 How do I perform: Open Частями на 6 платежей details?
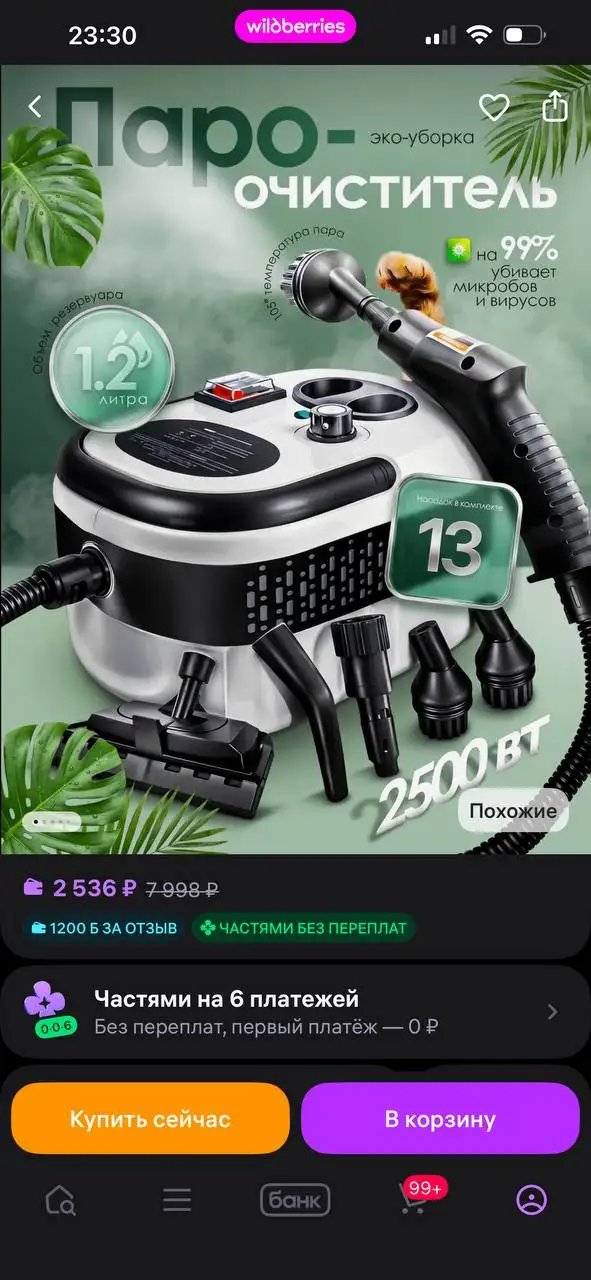(x=295, y=1011)
